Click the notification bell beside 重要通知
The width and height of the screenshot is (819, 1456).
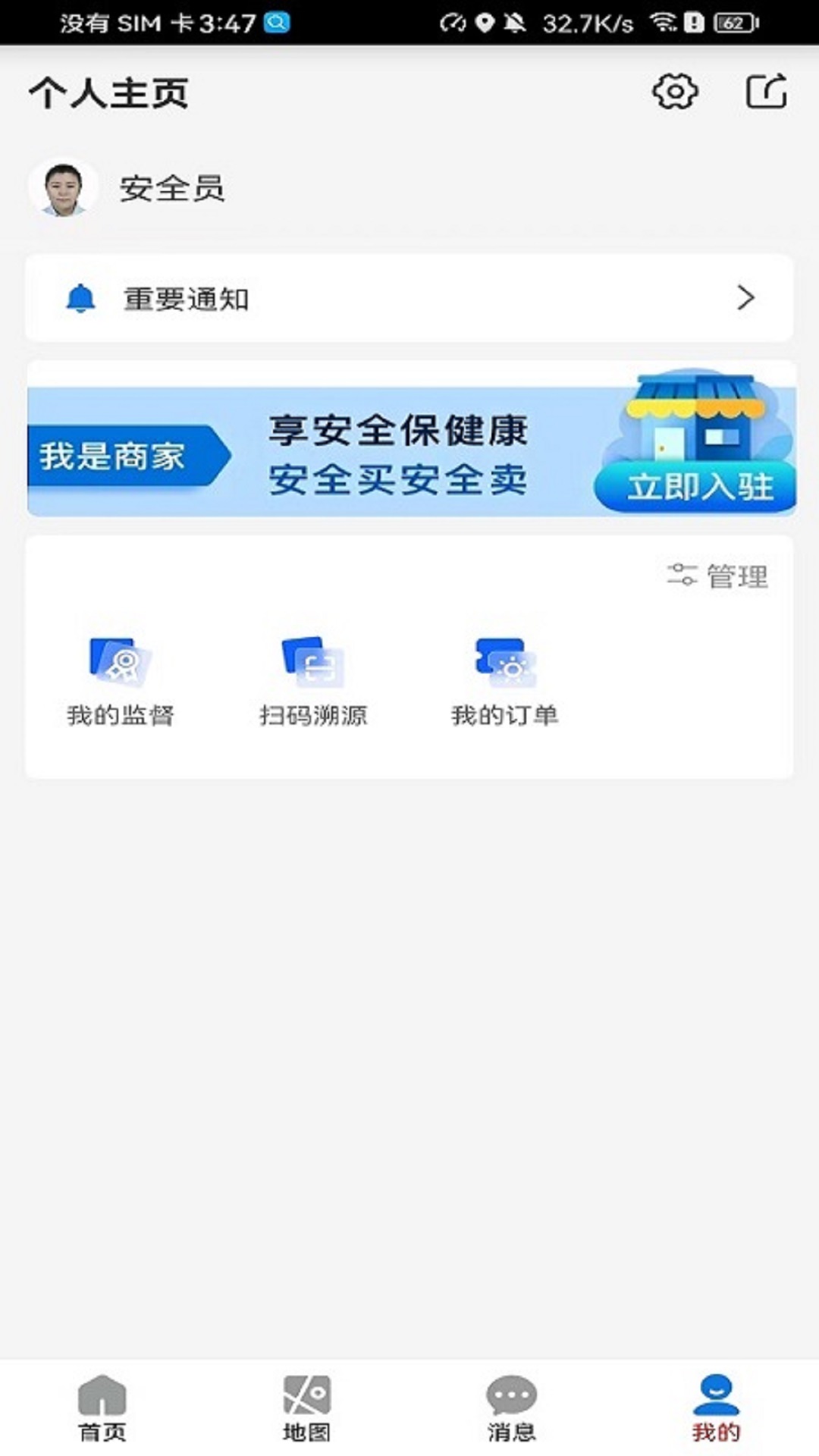click(79, 297)
